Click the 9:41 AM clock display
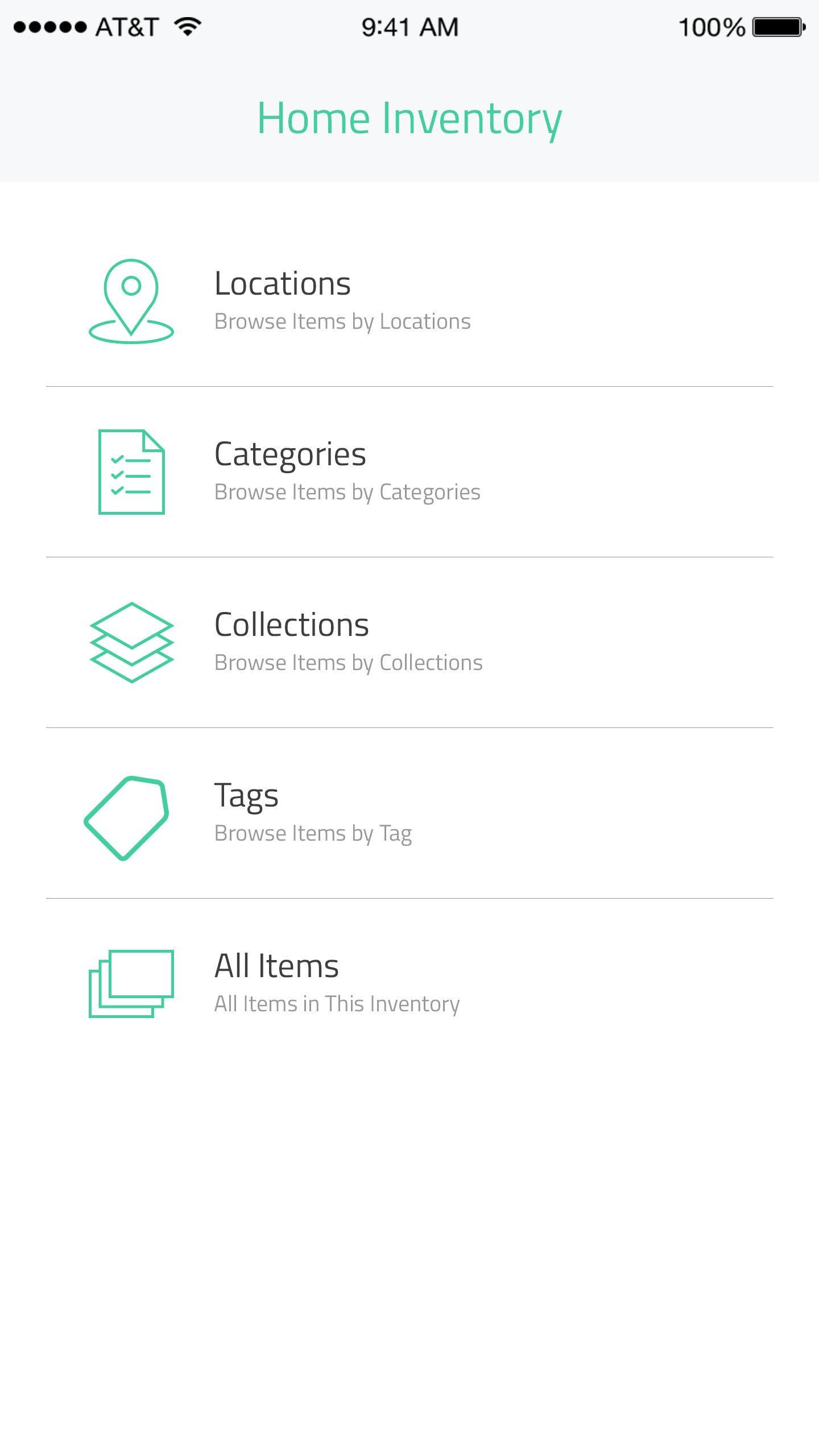This screenshot has width=819, height=1456. click(409, 26)
